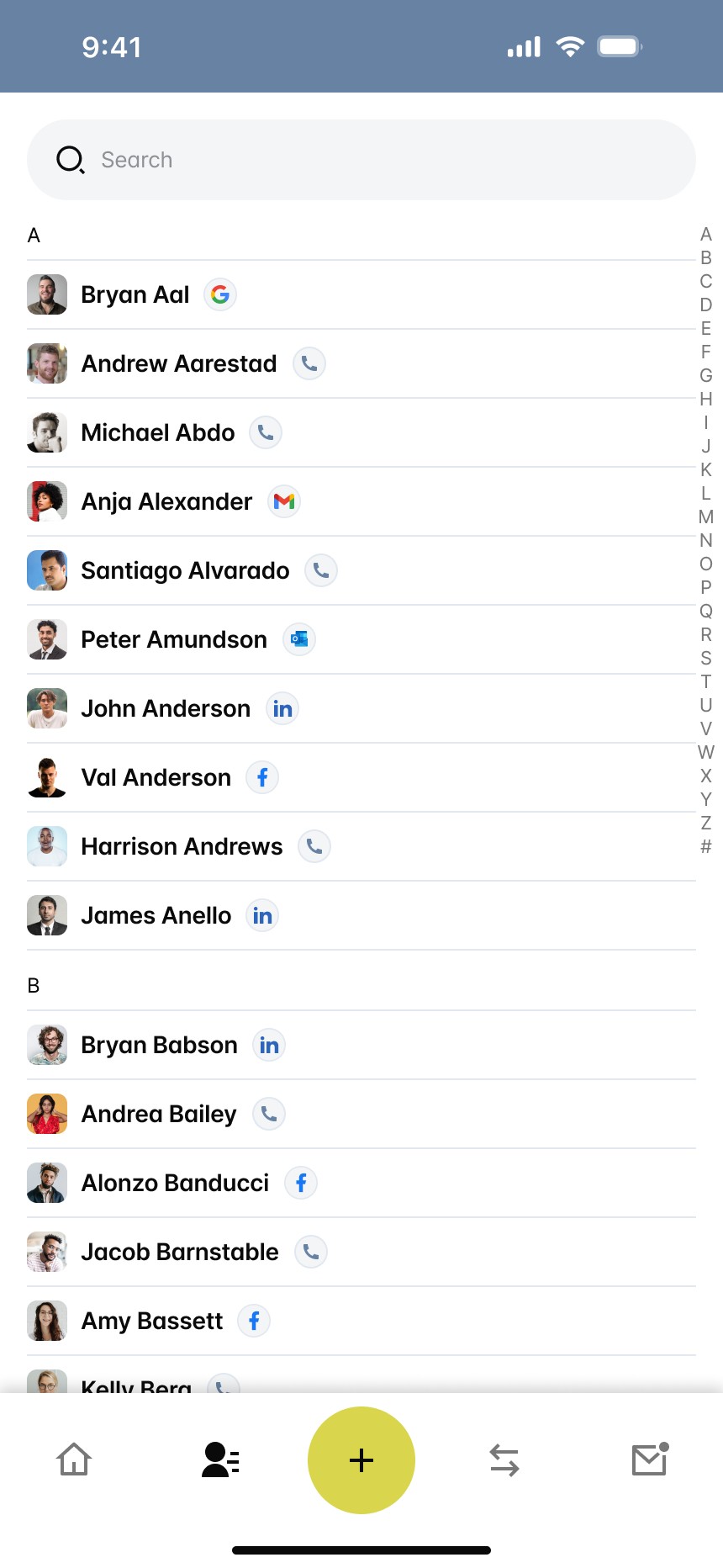Open the transfer arrows tab

coord(504,1460)
